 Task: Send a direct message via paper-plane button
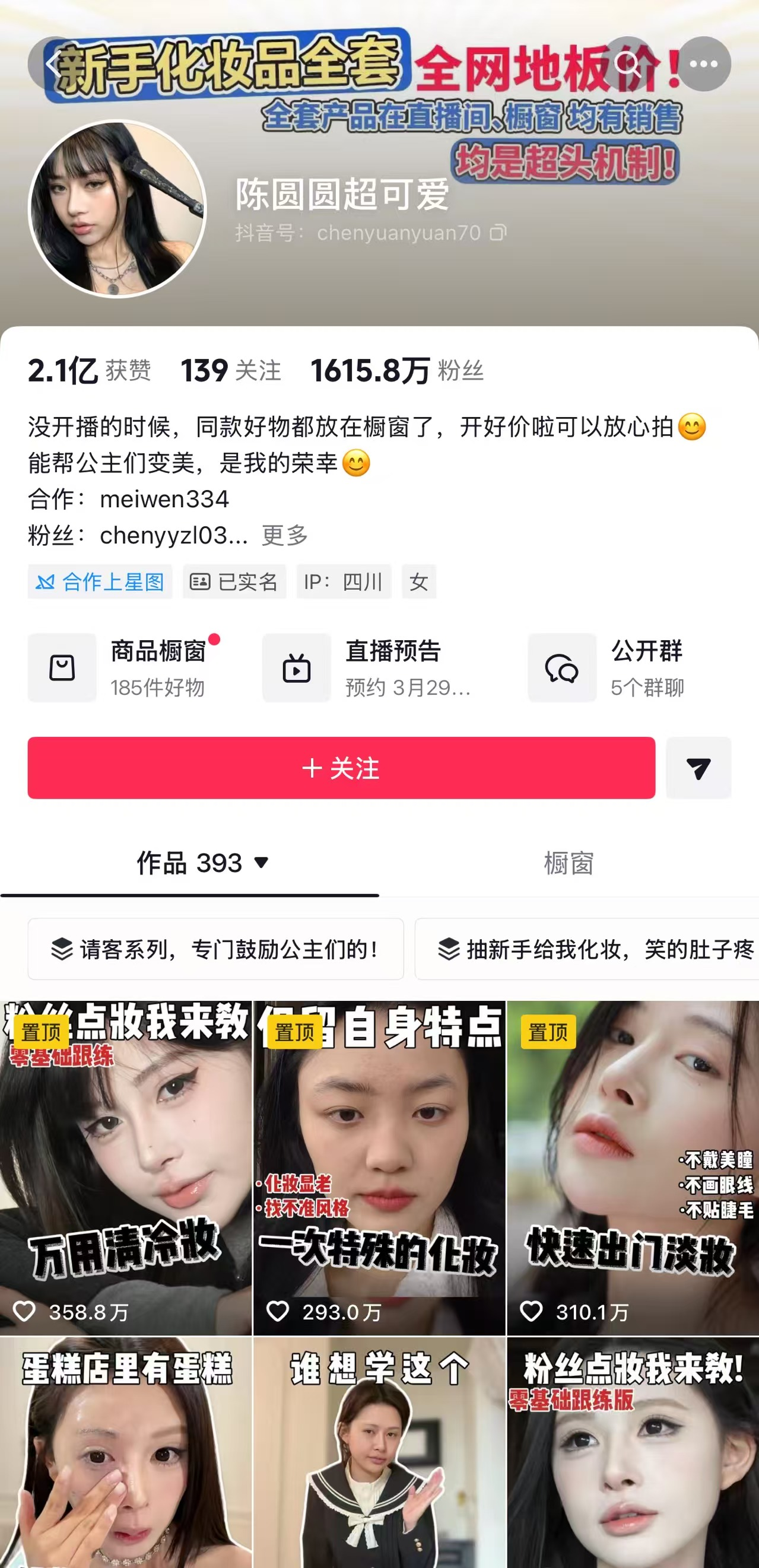[698, 768]
